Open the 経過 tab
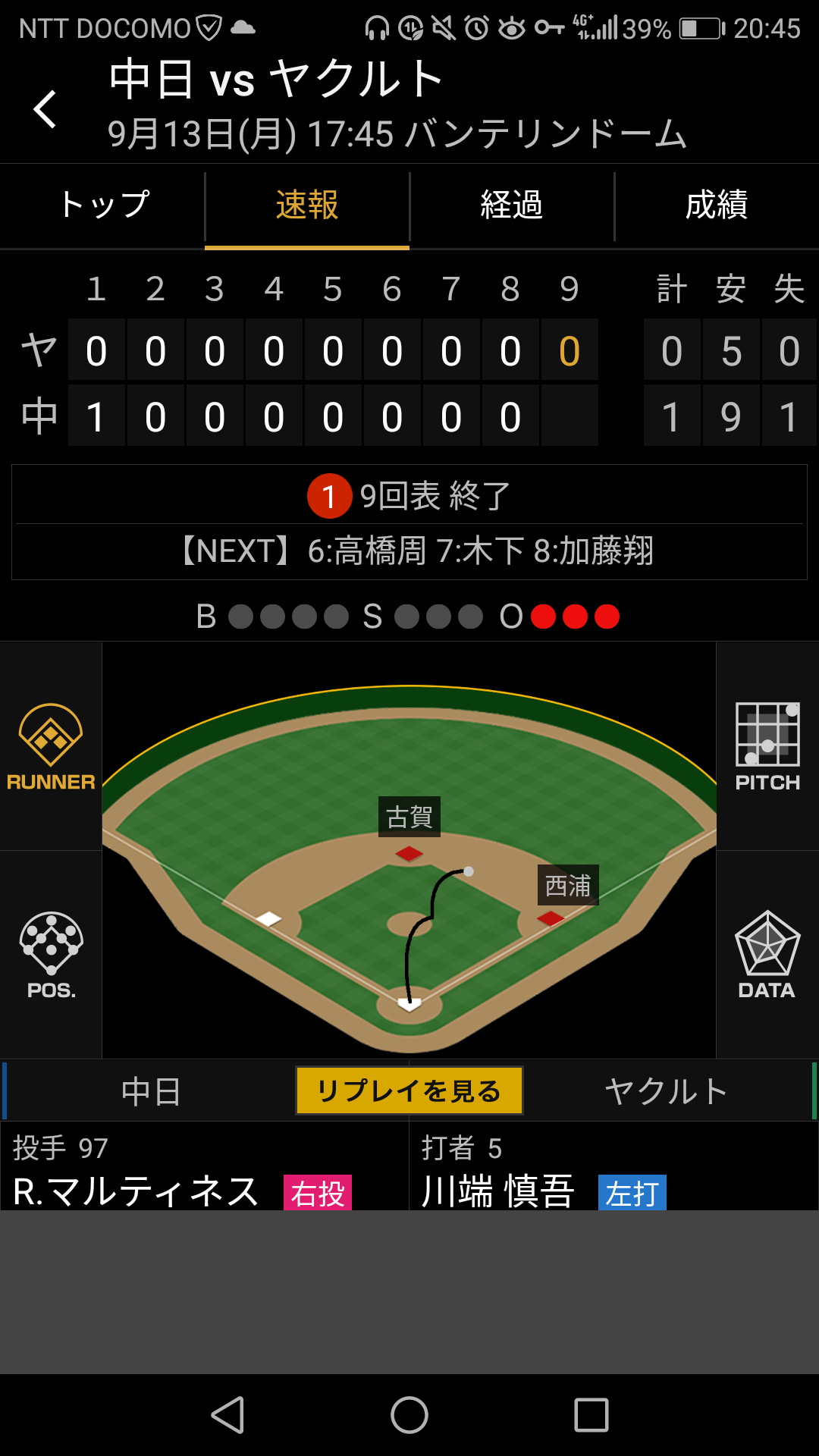 pos(512,205)
